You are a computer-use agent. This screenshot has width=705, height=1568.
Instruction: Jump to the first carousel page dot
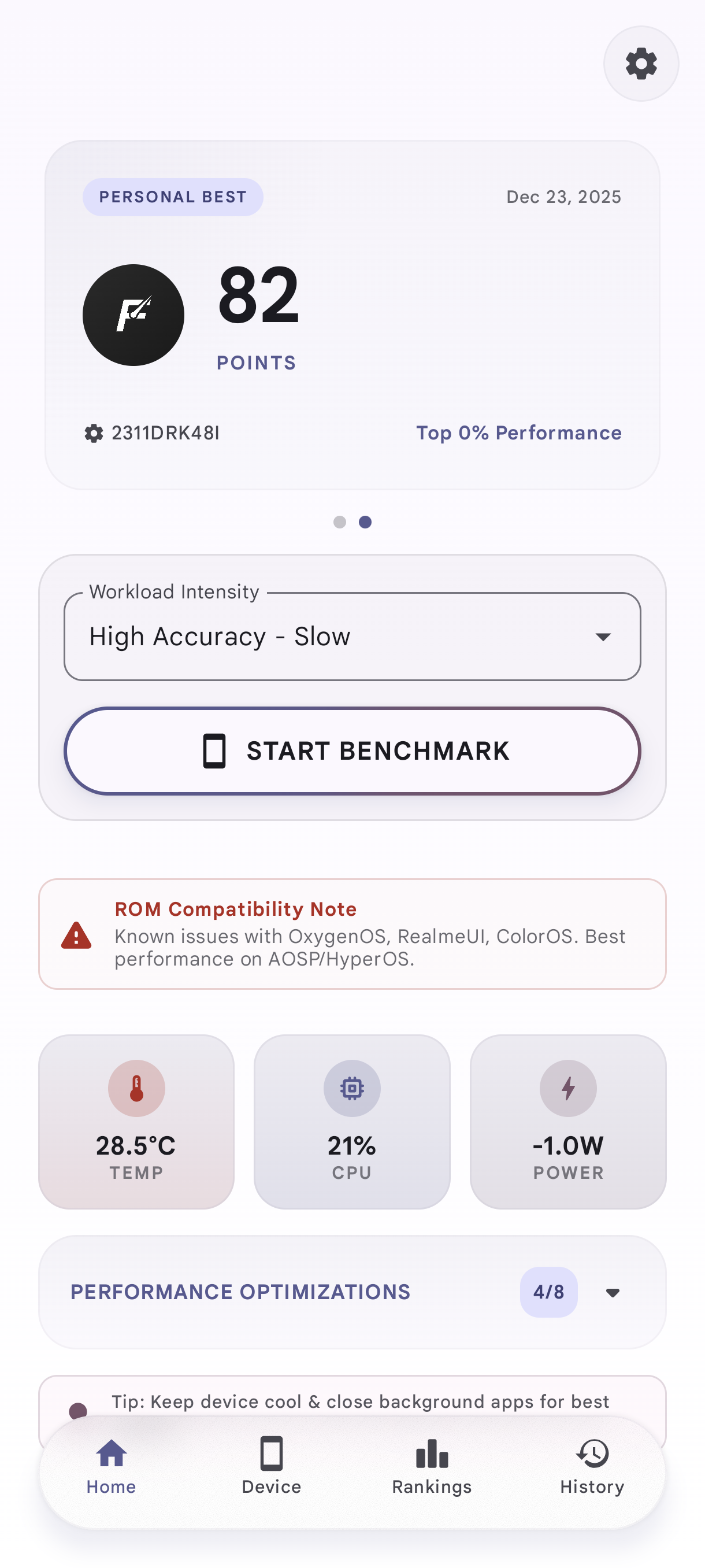[339, 522]
